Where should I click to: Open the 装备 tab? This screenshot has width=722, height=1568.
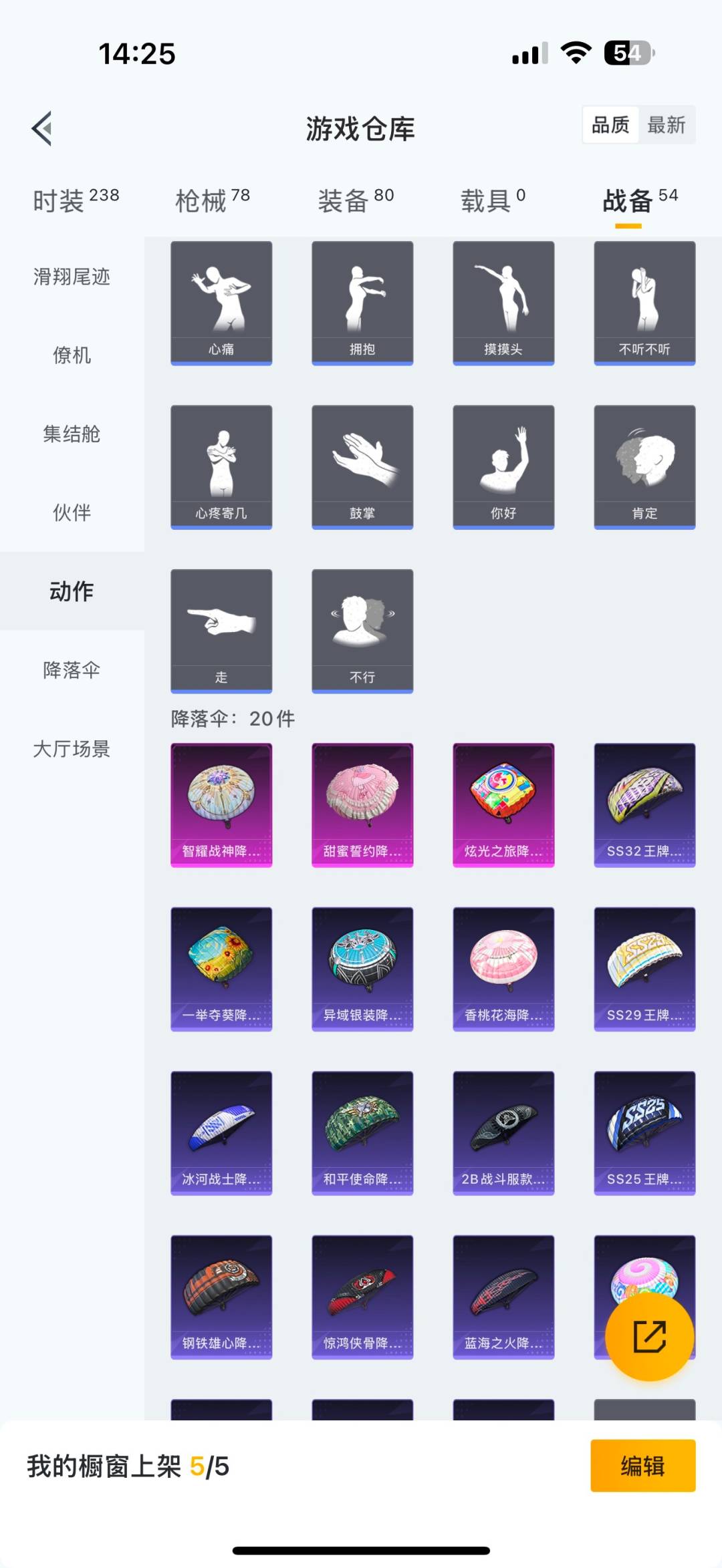pyautogui.click(x=355, y=200)
